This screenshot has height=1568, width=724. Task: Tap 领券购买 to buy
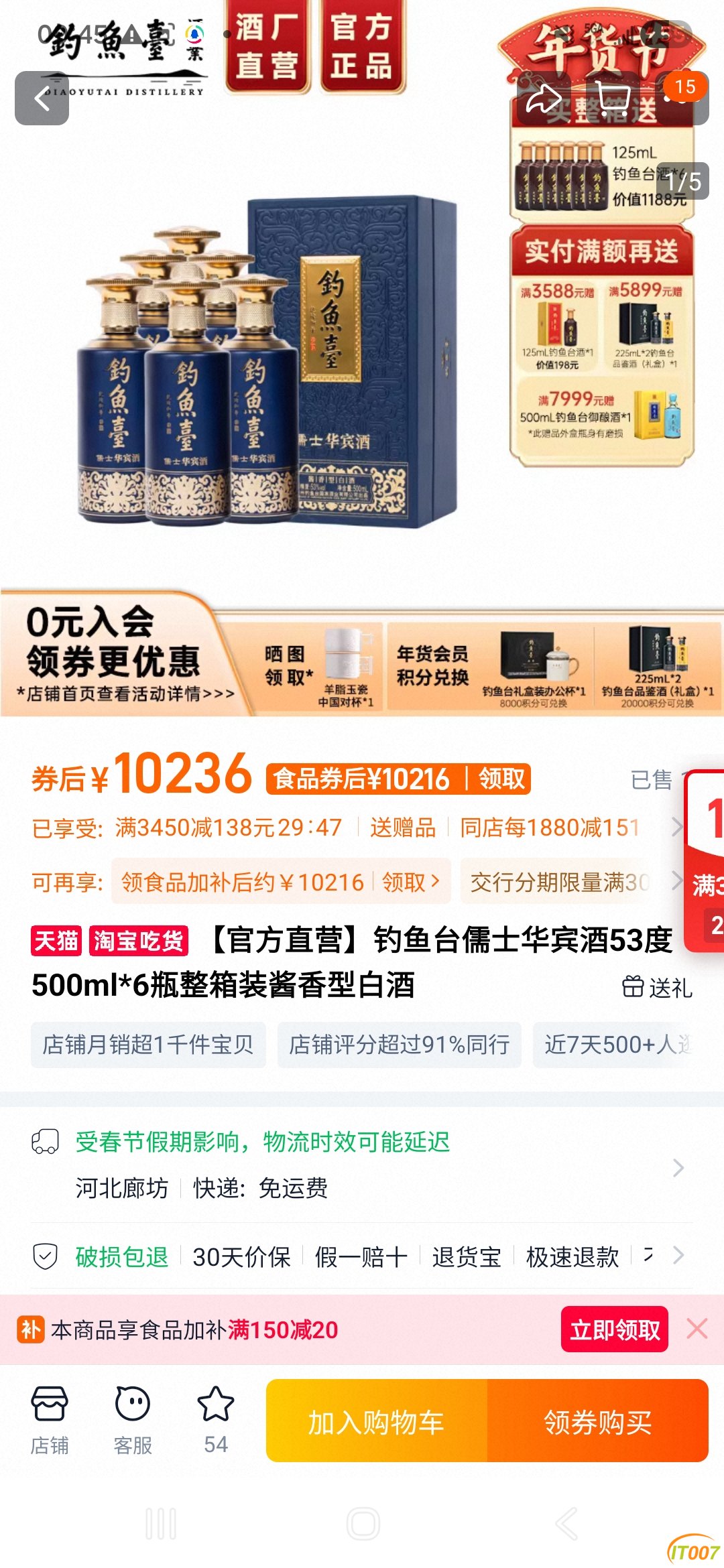point(597,1421)
